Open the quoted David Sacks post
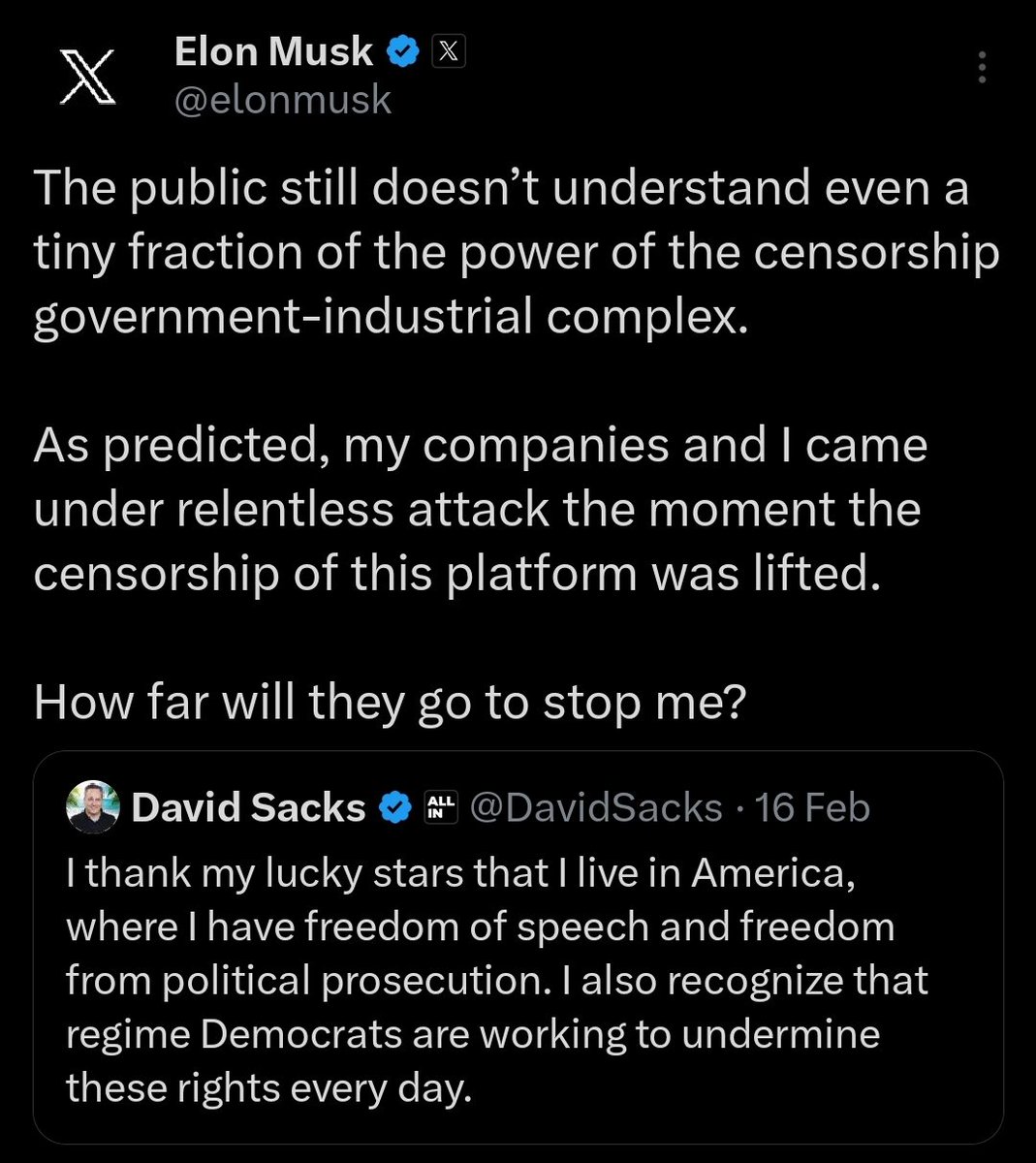Image resolution: width=1036 pixels, height=1163 pixels. click(518, 979)
